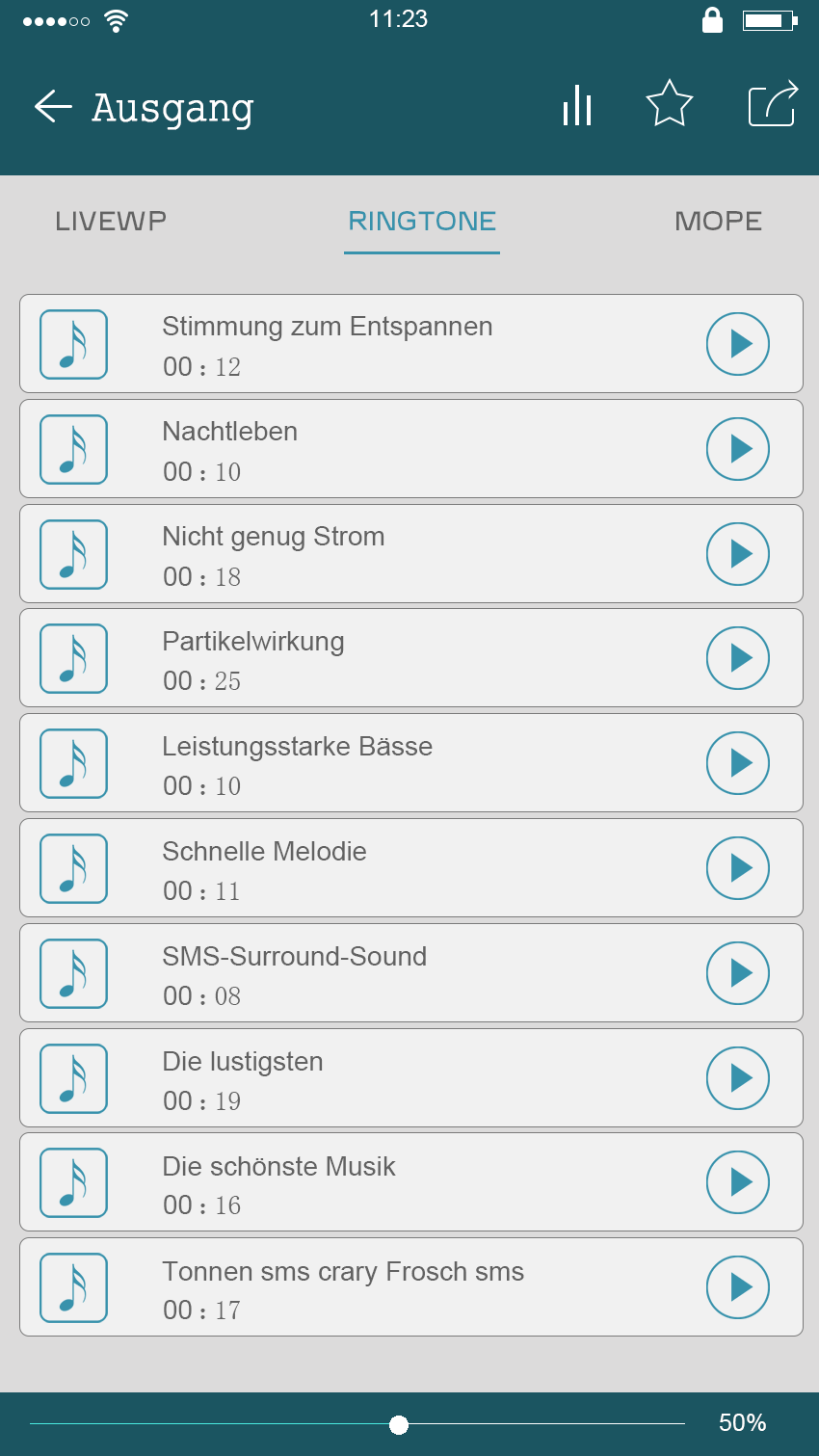This screenshot has width=819, height=1456.
Task: Select the RINGTONE tab
Action: coord(422,221)
